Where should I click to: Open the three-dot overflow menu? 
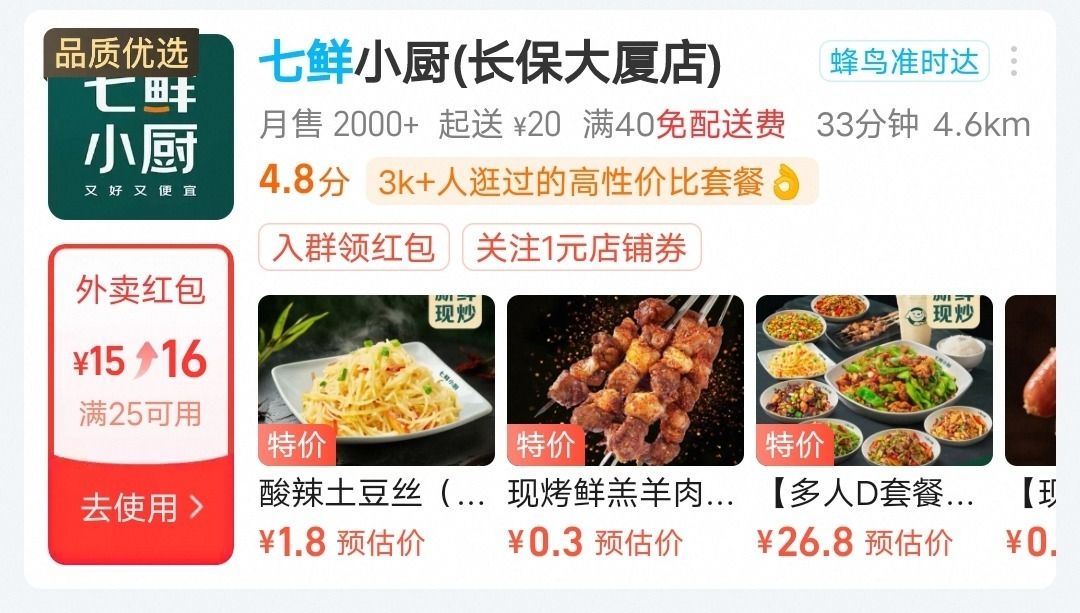coord(1013,62)
